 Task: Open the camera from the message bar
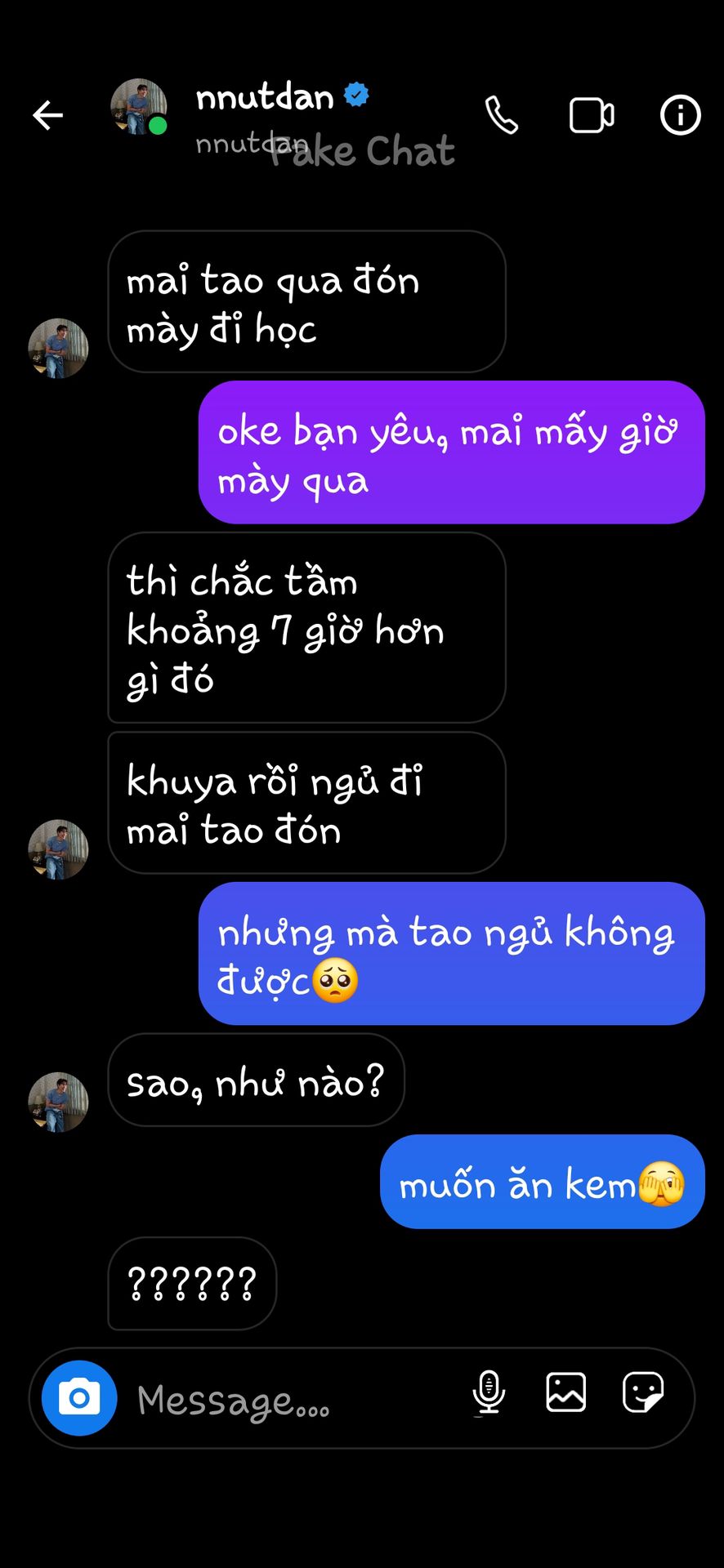(x=79, y=1398)
